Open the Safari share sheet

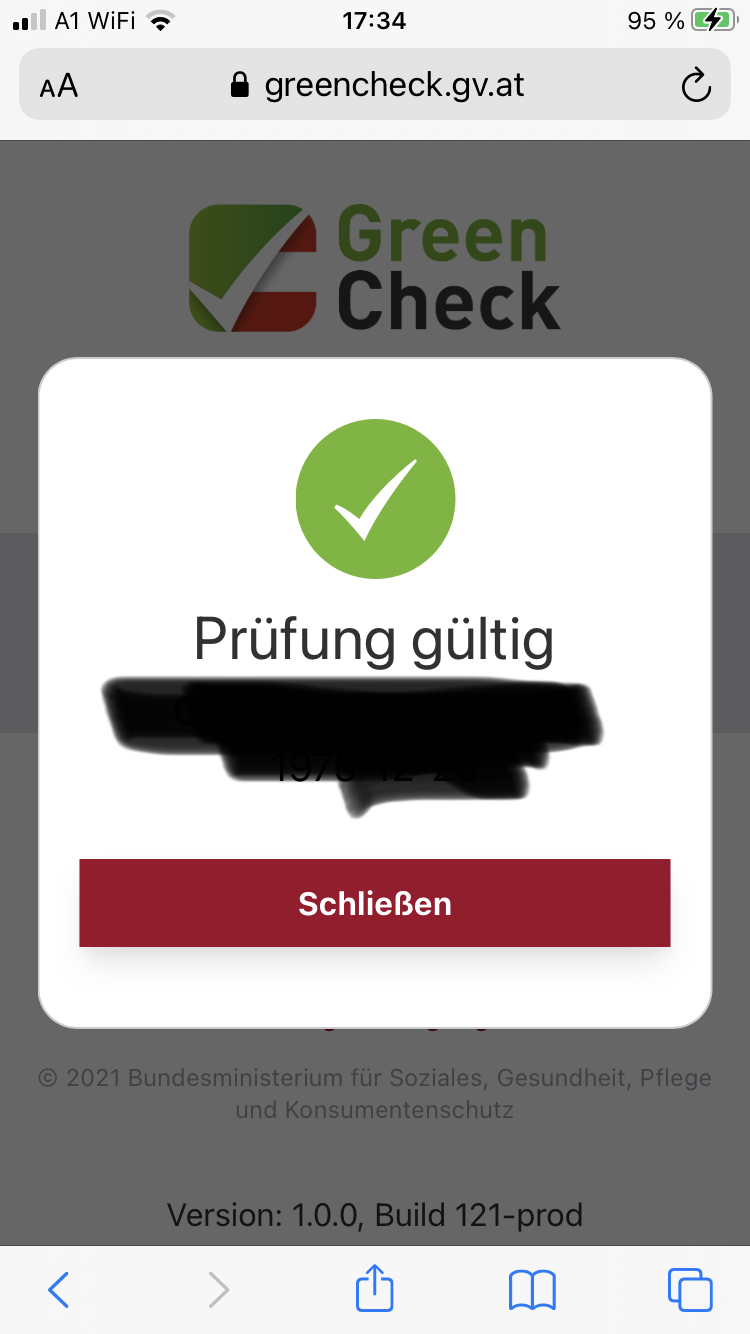375,1288
